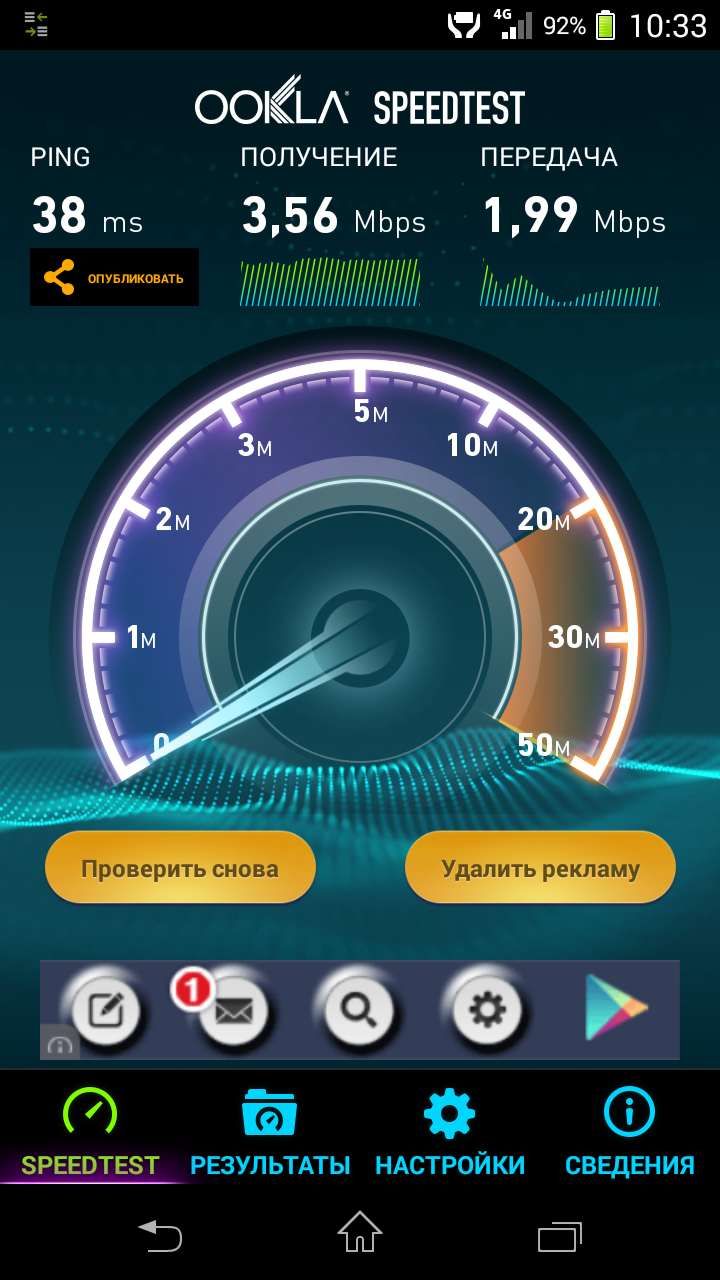Select the СВЕДЕНИЯ tab
The image size is (720, 1280).
pos(630,1134)
